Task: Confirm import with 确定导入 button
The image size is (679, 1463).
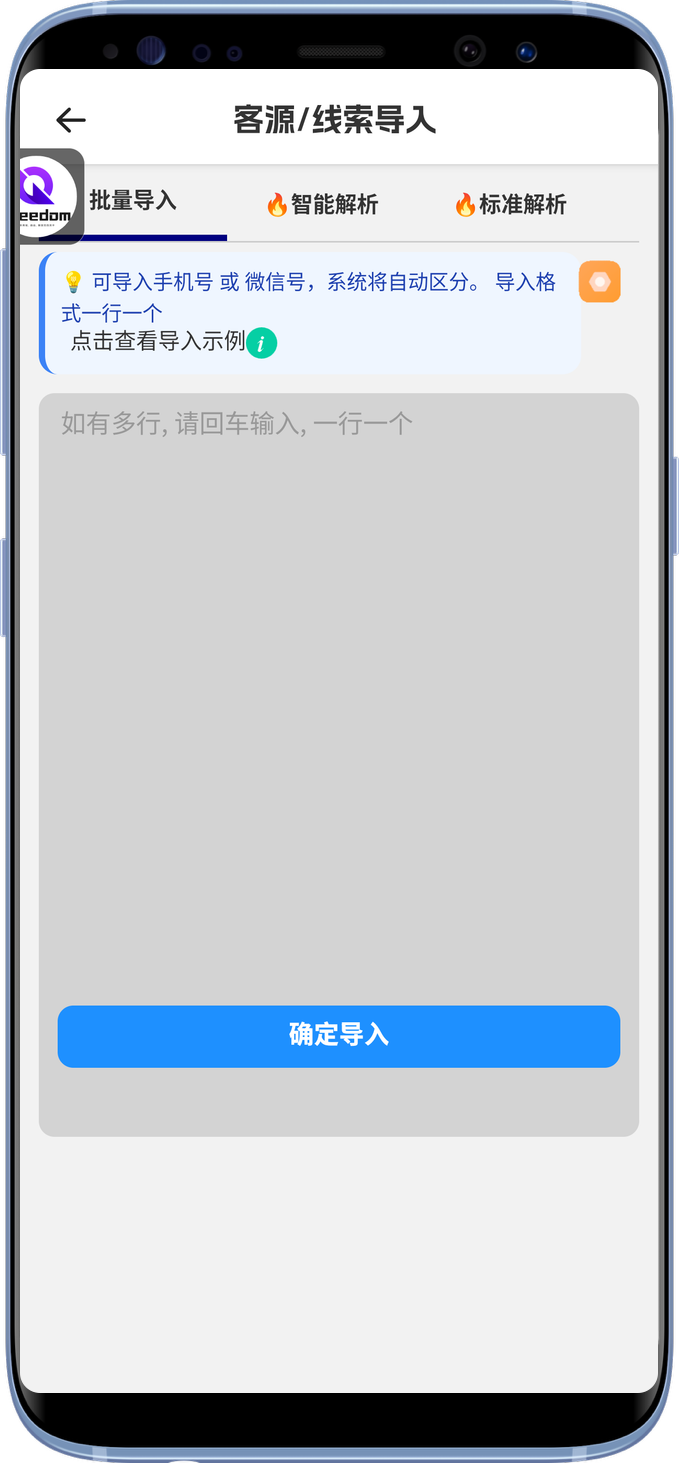Action: pyautogui.click(x=338, y=1036)
